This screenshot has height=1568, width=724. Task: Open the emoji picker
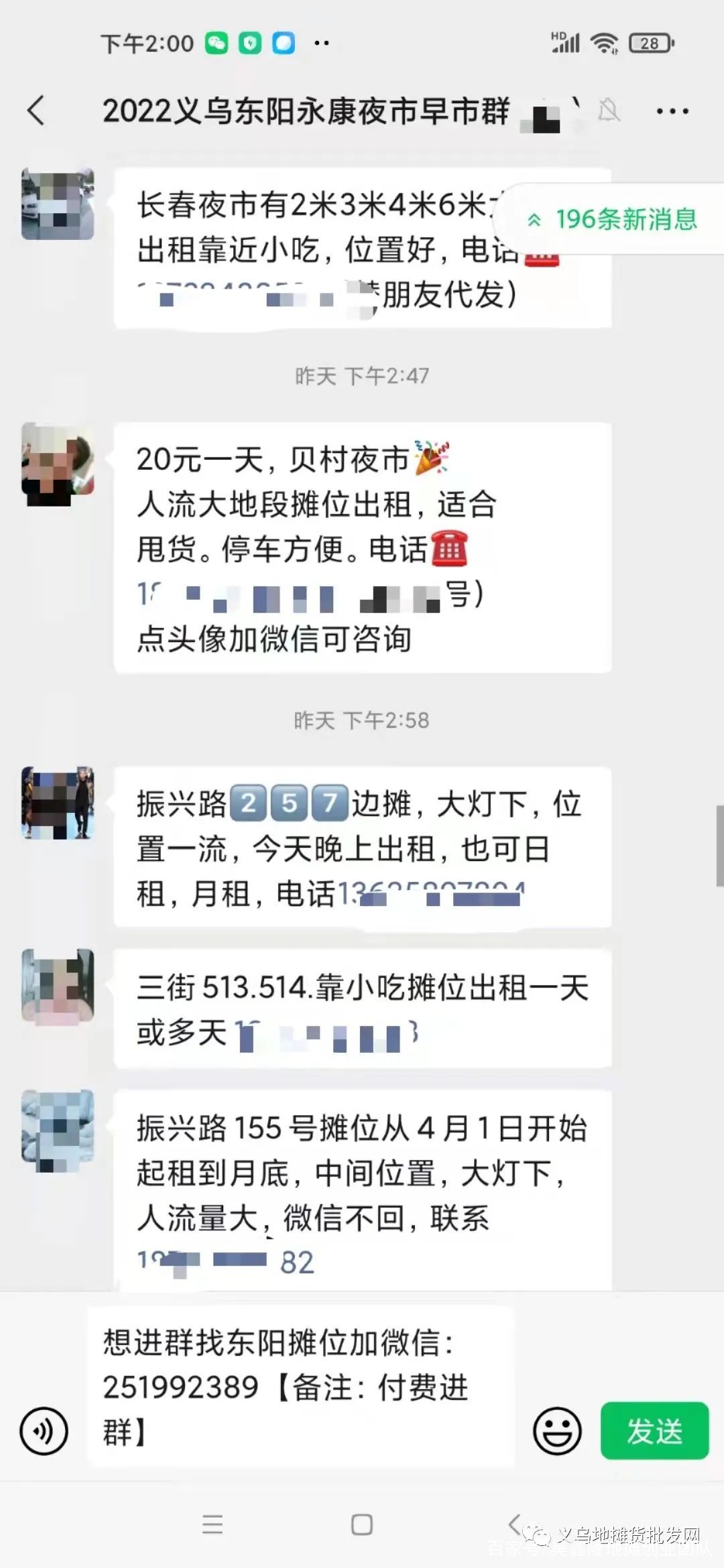point(556,1431)
